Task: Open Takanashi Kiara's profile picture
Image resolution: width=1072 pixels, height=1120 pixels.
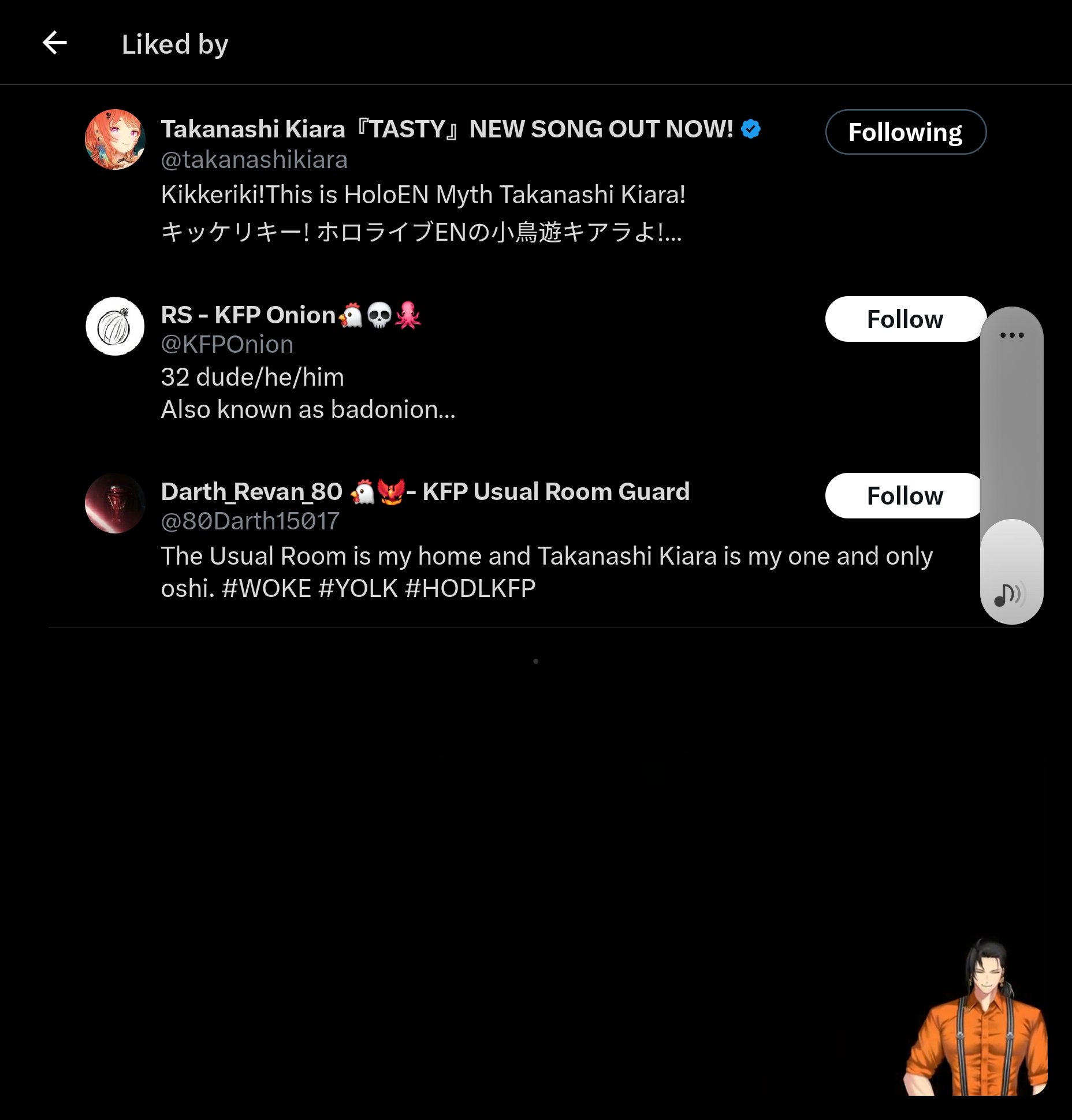Action: [x=115, y=140]
